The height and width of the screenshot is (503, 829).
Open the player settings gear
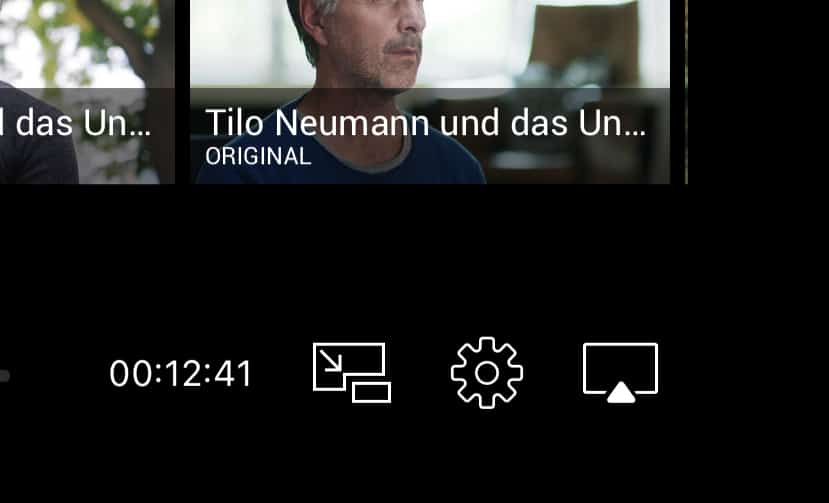coord(487,373)
